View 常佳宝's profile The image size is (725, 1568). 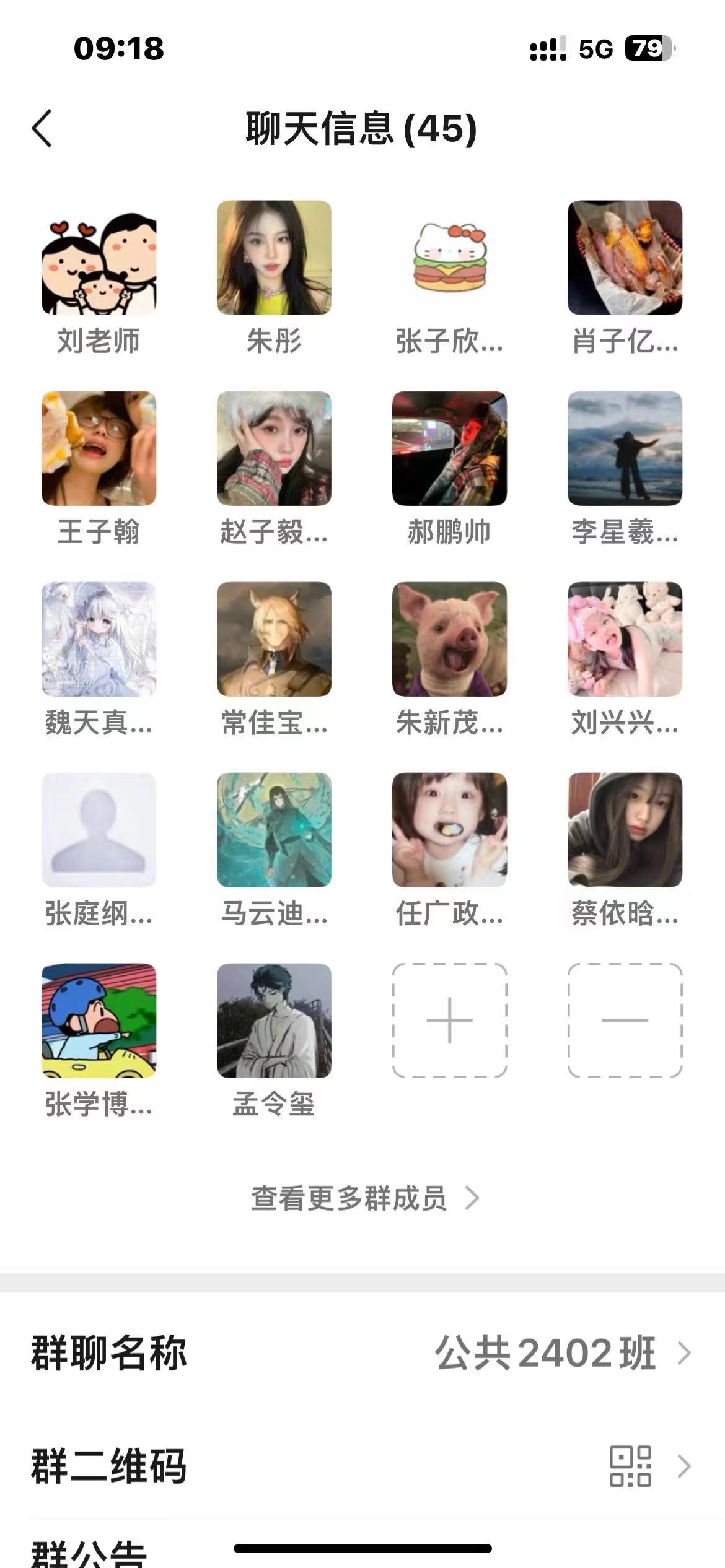pos(274,639)
